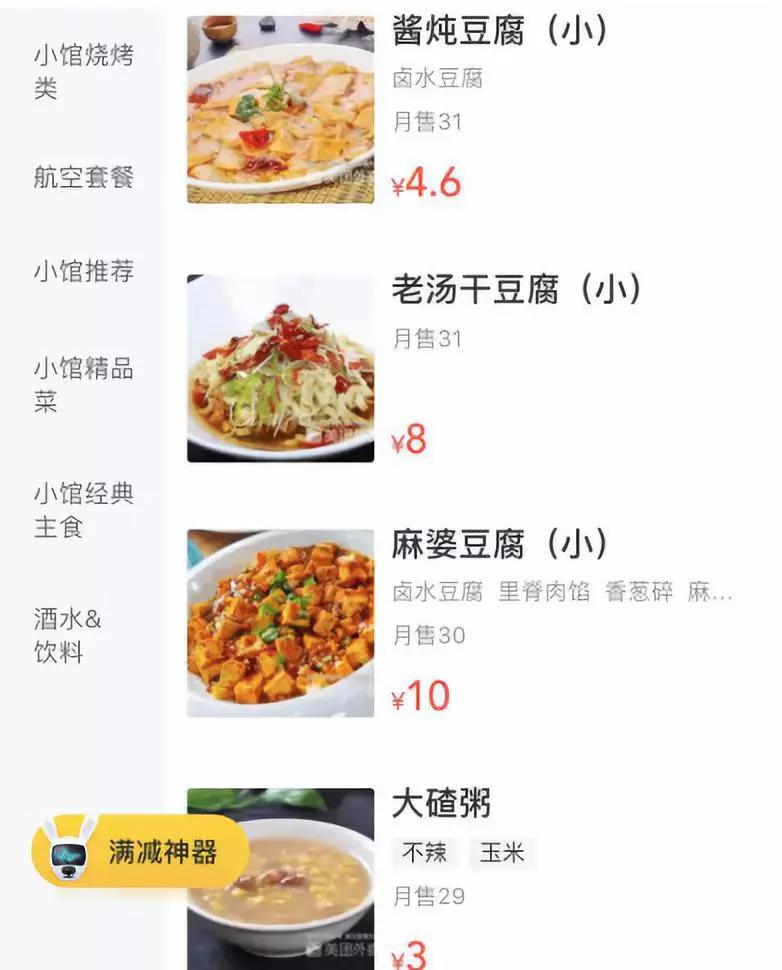Jump to the 酒水&饮料 category

[70, 636]
